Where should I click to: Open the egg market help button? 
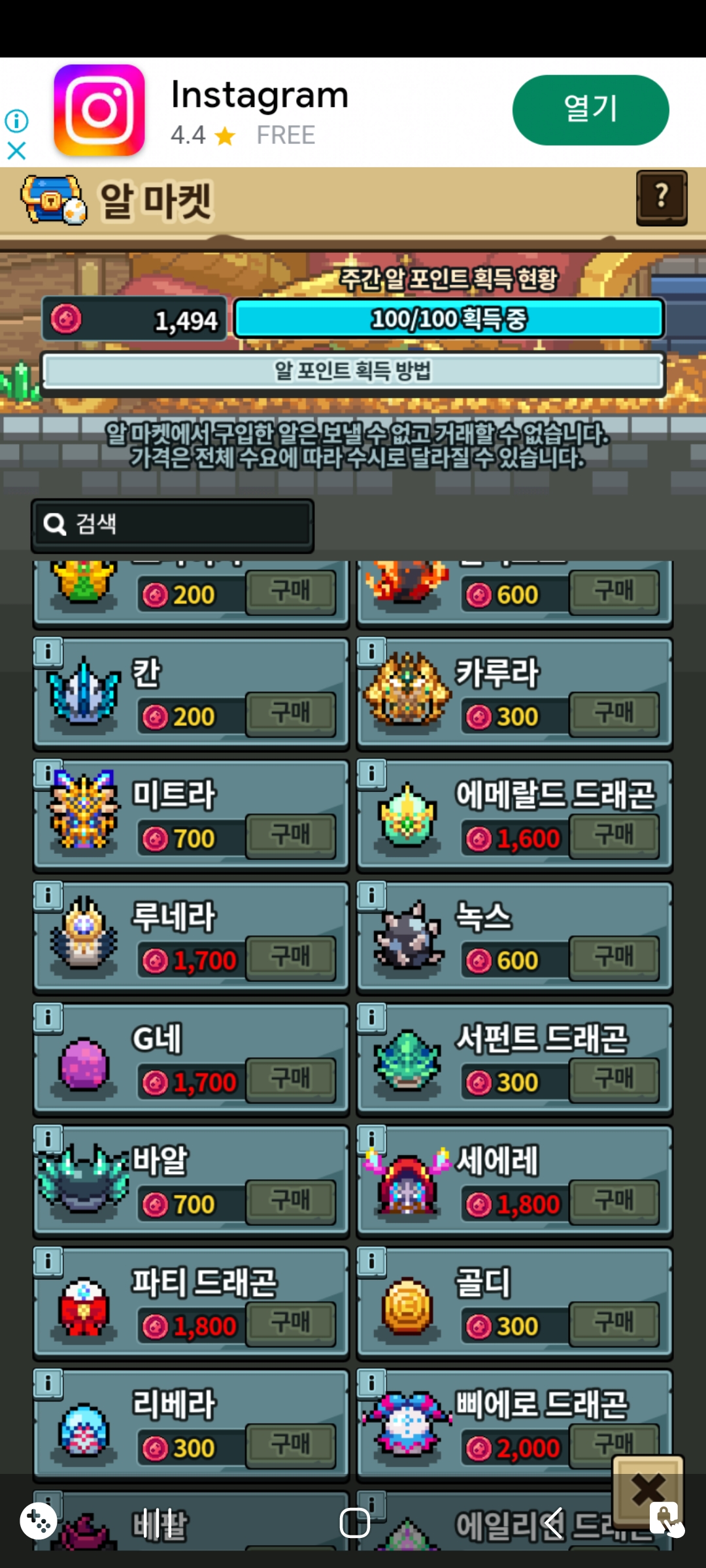coord(662,198)
